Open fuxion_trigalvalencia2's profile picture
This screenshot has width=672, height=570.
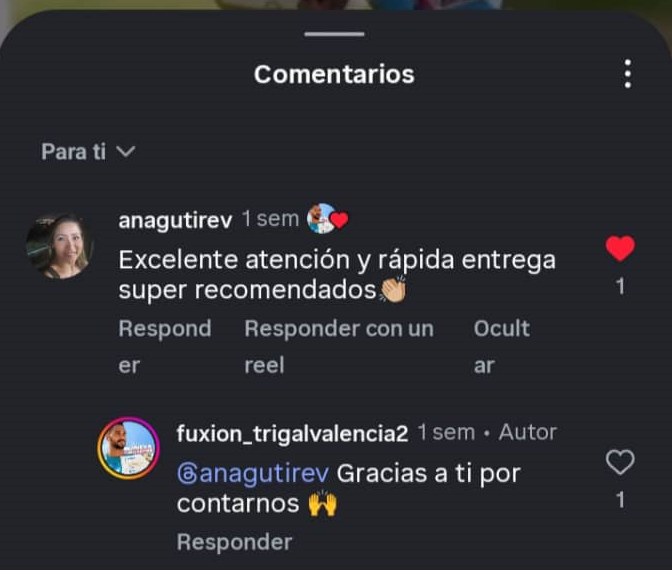tap(128, 448)
